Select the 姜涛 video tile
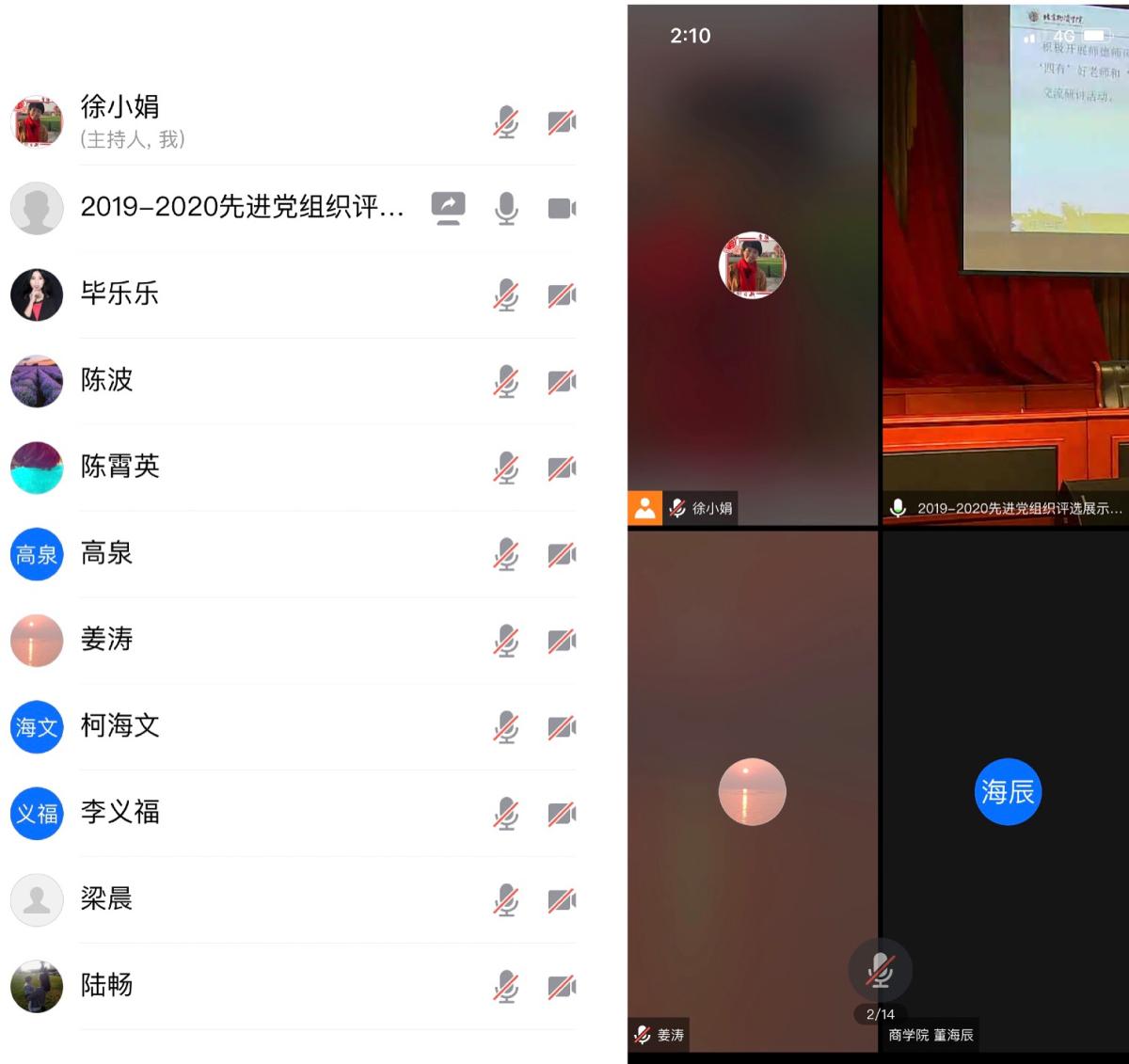 [752, 791]
